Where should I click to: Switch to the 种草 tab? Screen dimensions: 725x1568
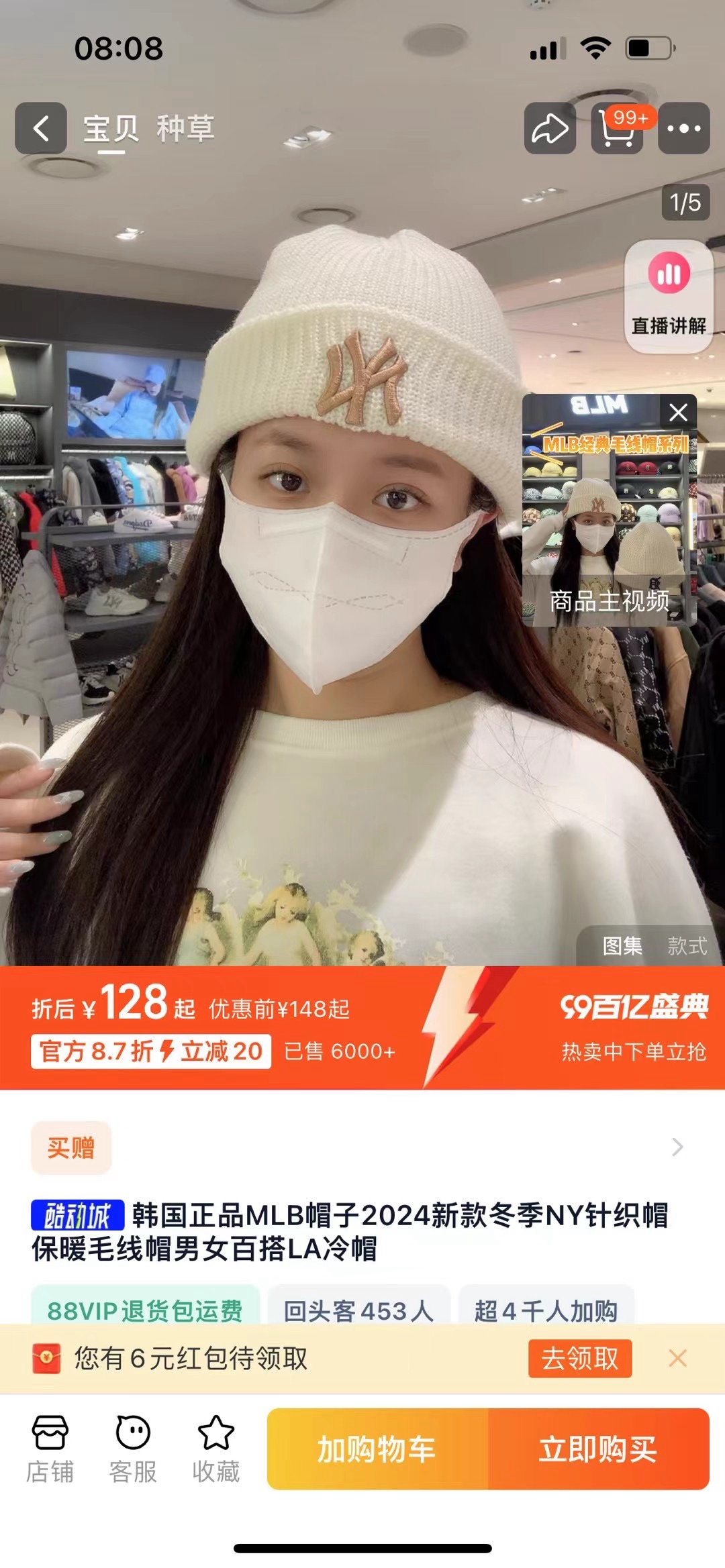(x=185, y=128)
